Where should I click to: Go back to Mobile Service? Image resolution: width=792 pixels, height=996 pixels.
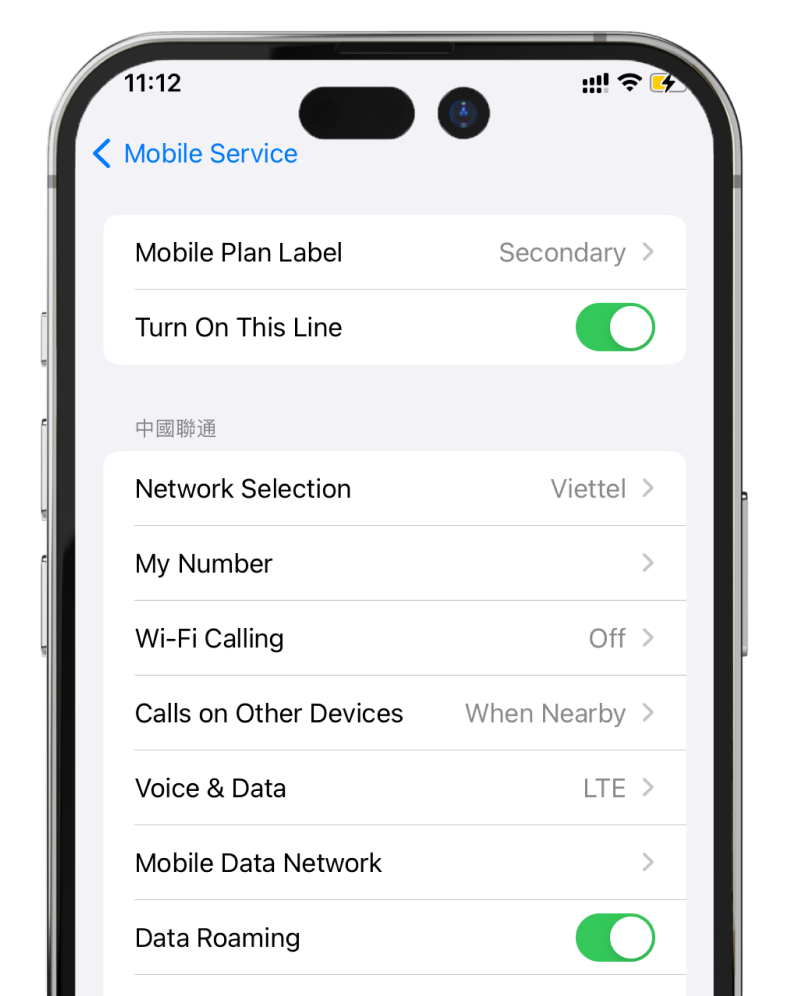[x=195, y=154]
